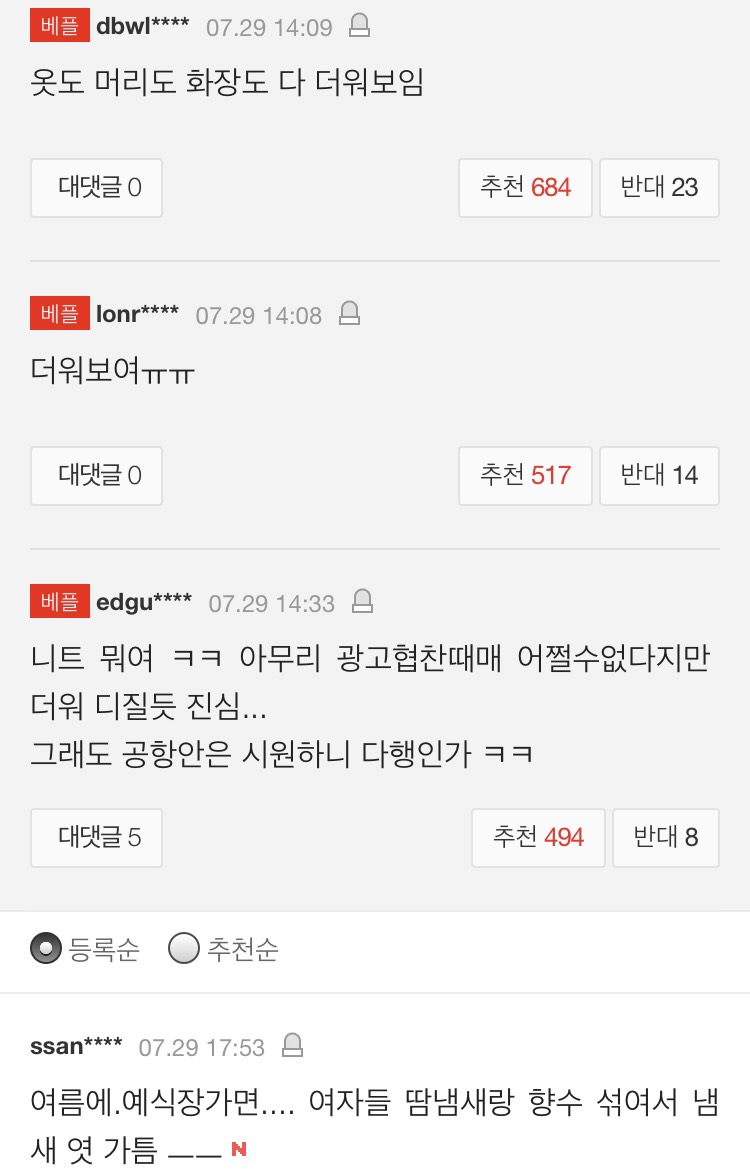Downvote dbwl**** comment with 23 against
The height and width of the screenshot is (1175, 750).
(659, 187)
